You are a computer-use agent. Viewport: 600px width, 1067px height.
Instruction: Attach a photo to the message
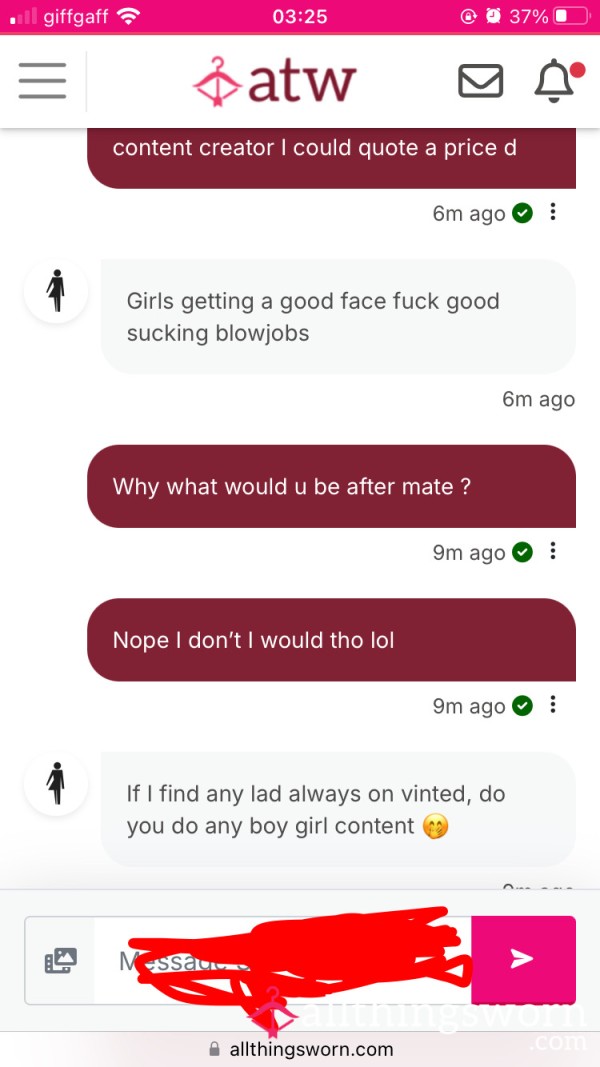coord(61,960)
